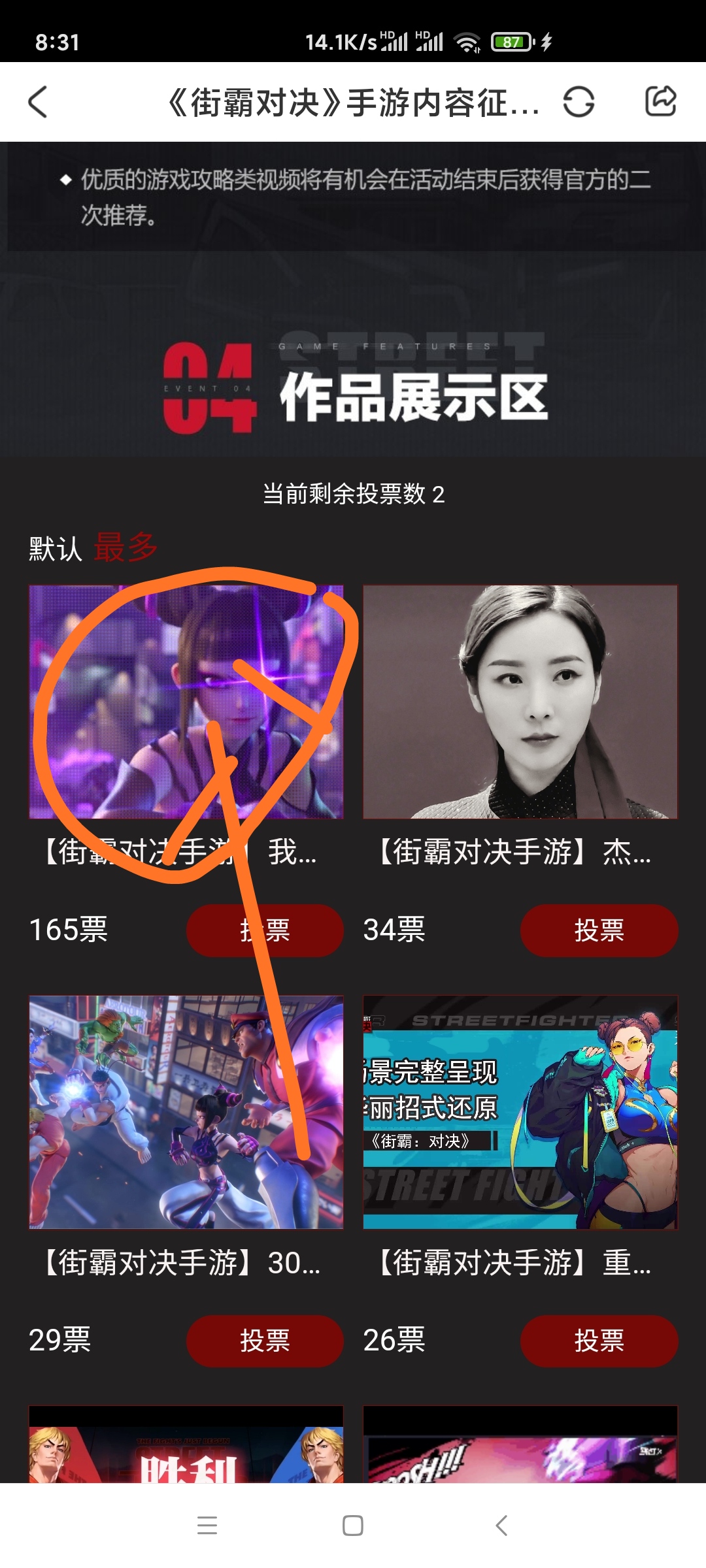This screenshot has height=1568, width=706.
Task: Open the black-and-white woman portrait video
Action: (x=520, y=702)
